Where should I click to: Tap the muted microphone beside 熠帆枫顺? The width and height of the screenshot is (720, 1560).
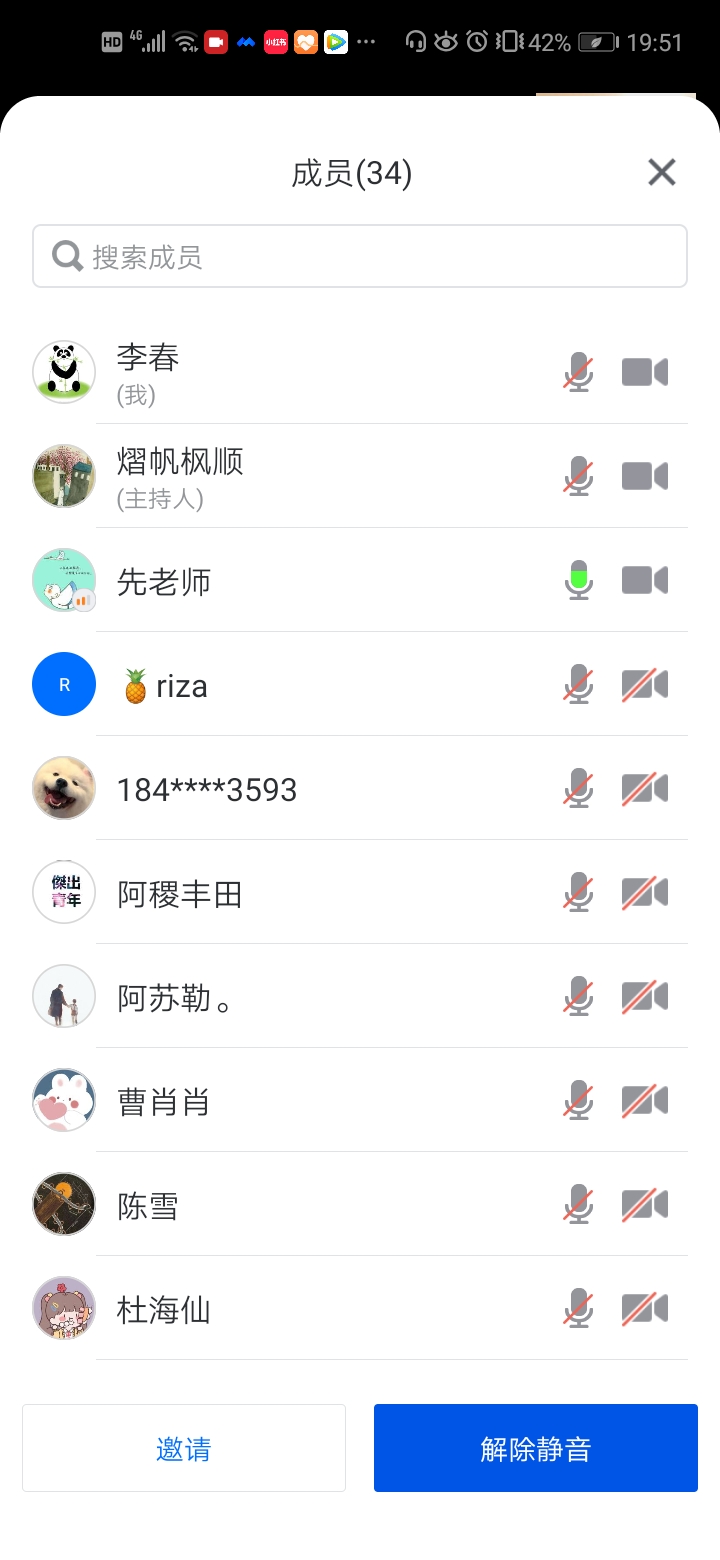click(578, 476)
